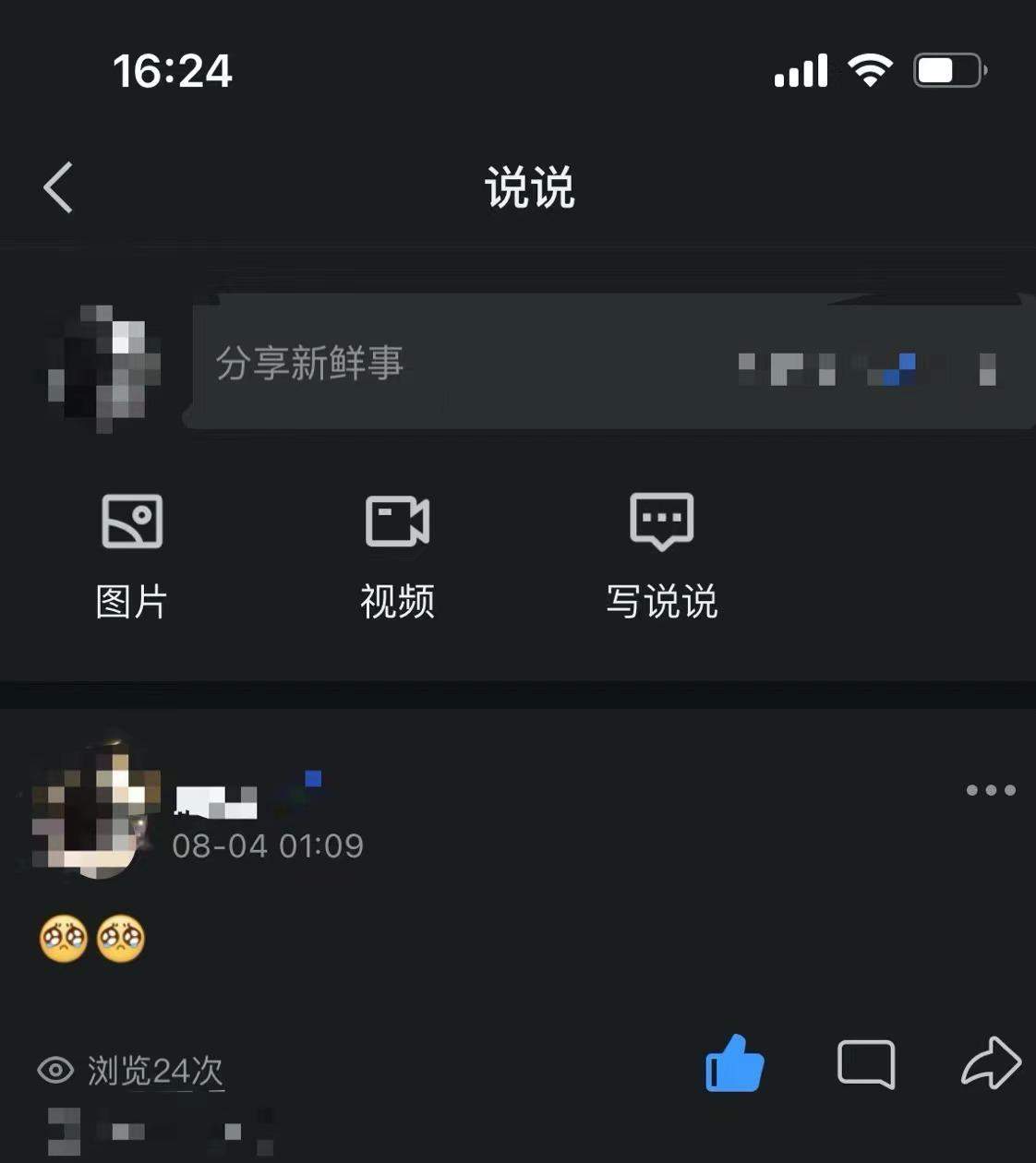The width and height of the screenshot is (1036, 1163).
Task: Tap the 分享新鲜事 input field
Action: pyautogui.click(x=369, y=365)
